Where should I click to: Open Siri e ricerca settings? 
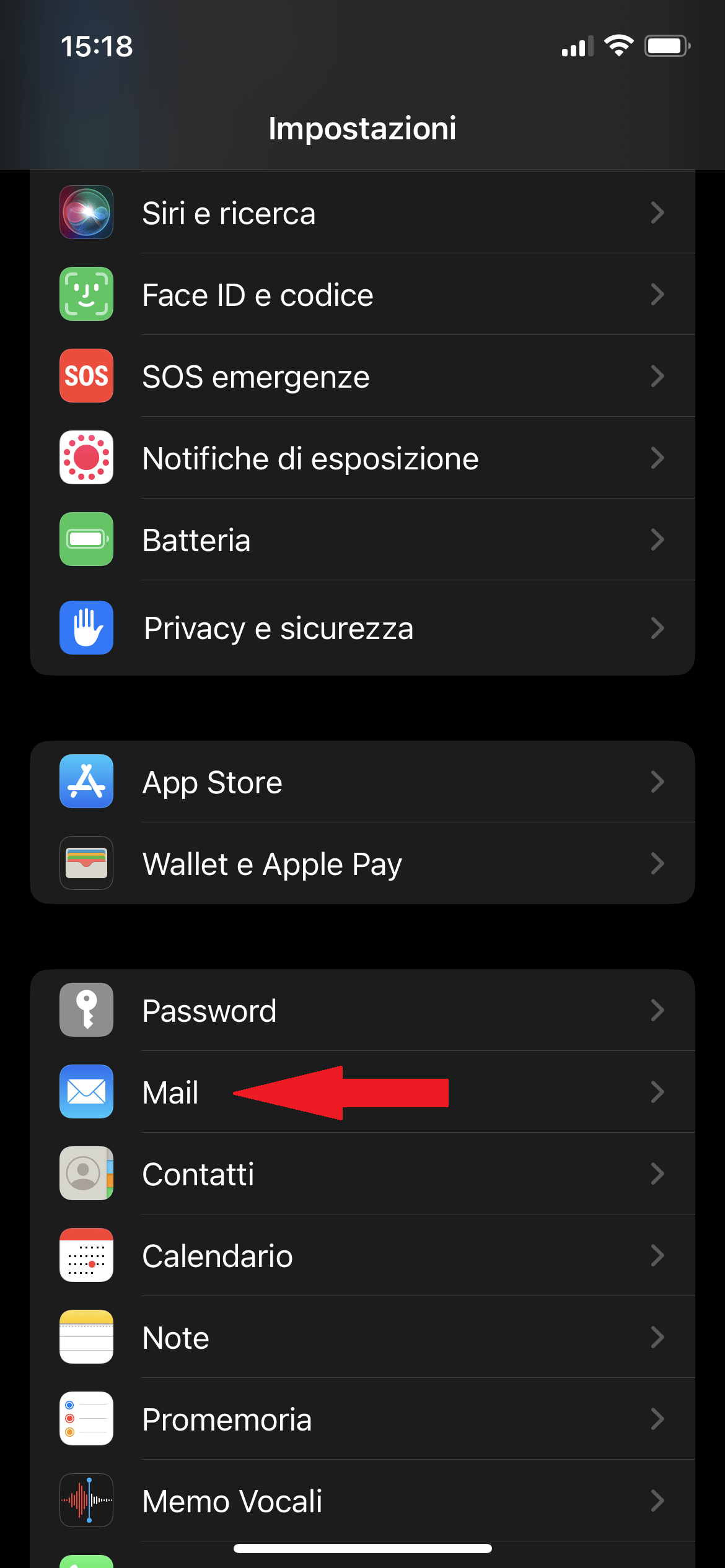362,213
